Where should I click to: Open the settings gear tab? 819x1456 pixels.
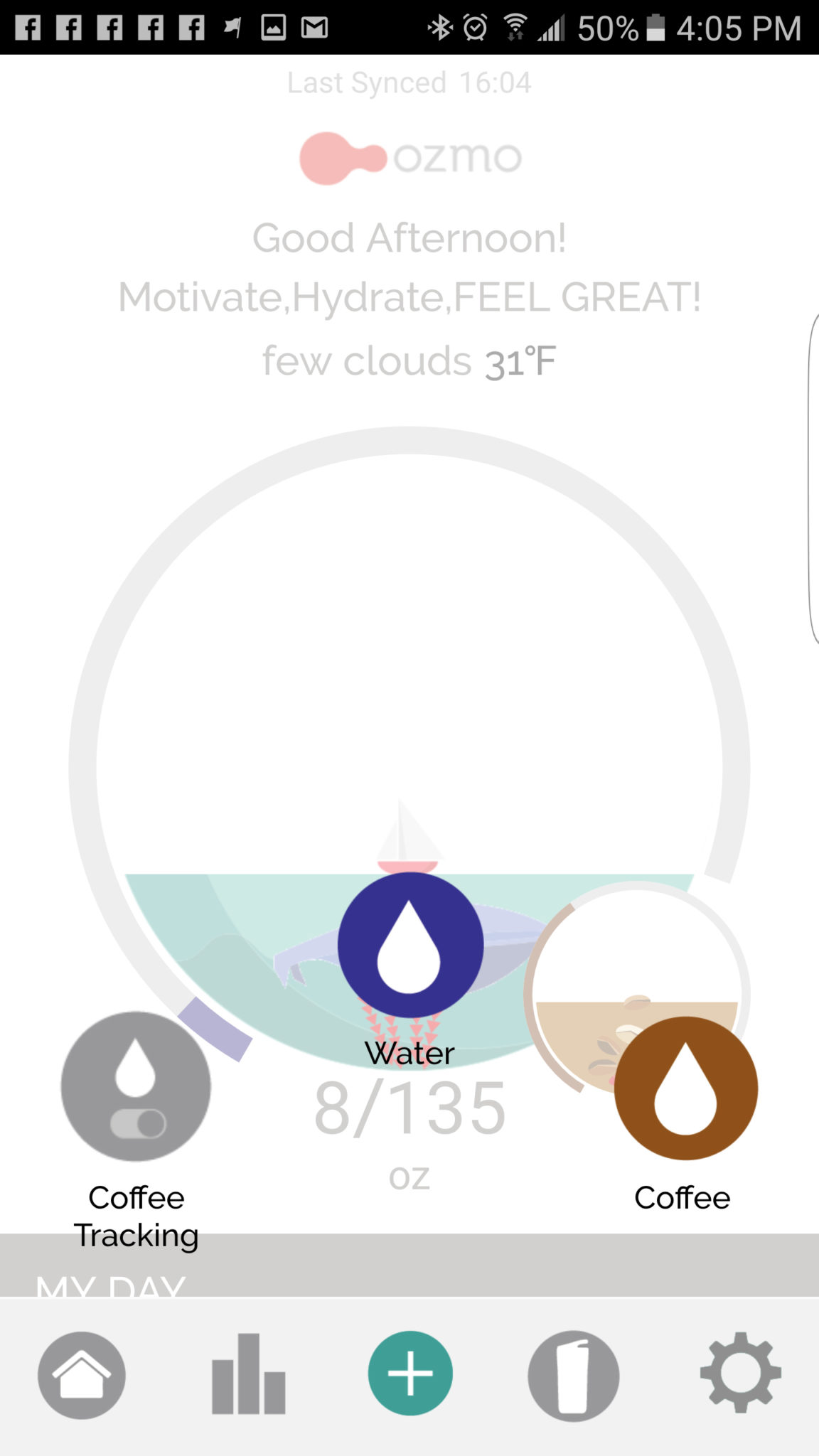pos(740,1373)
